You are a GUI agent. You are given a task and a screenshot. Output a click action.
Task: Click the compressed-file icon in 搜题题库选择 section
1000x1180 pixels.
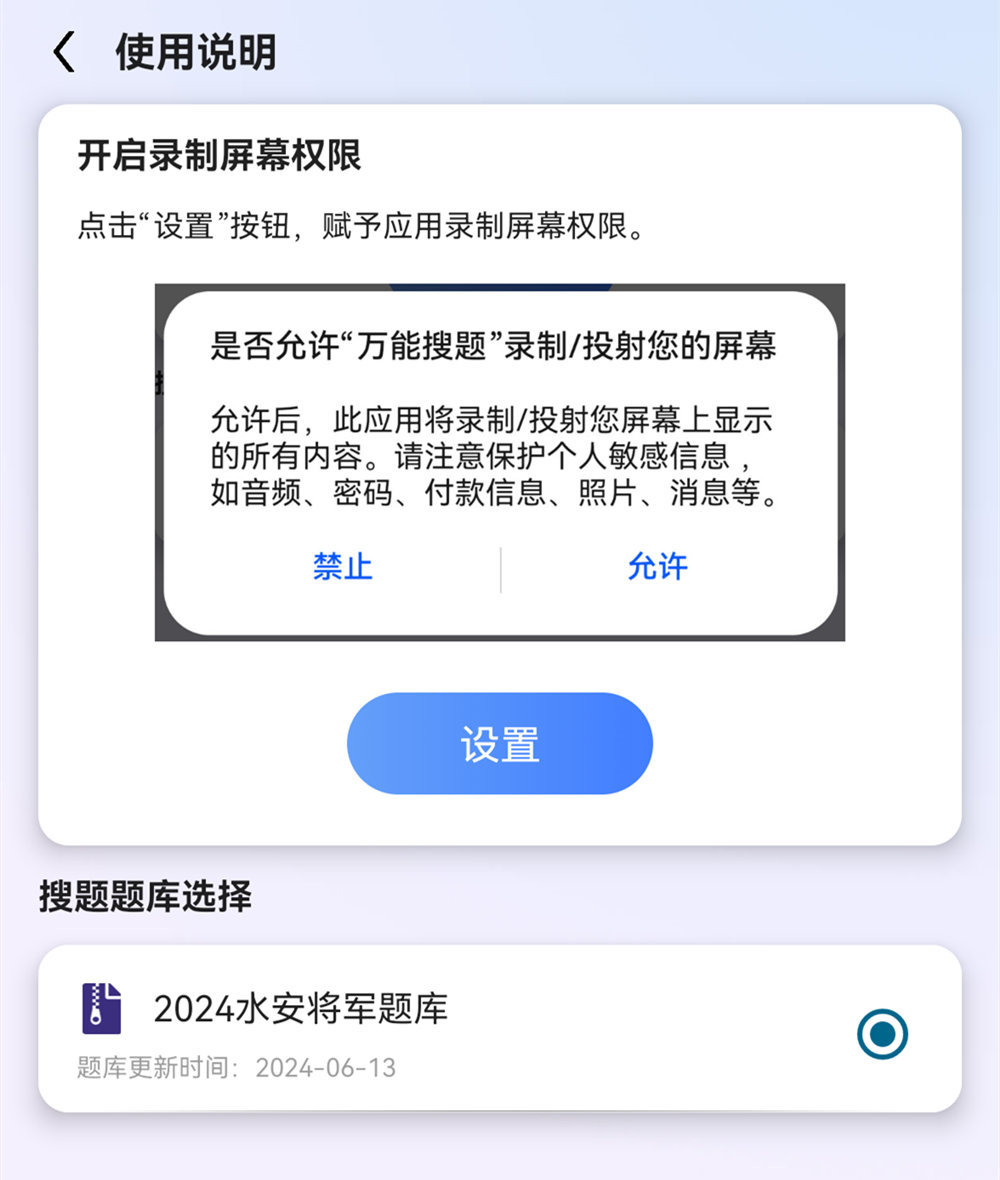(100, 1008)
